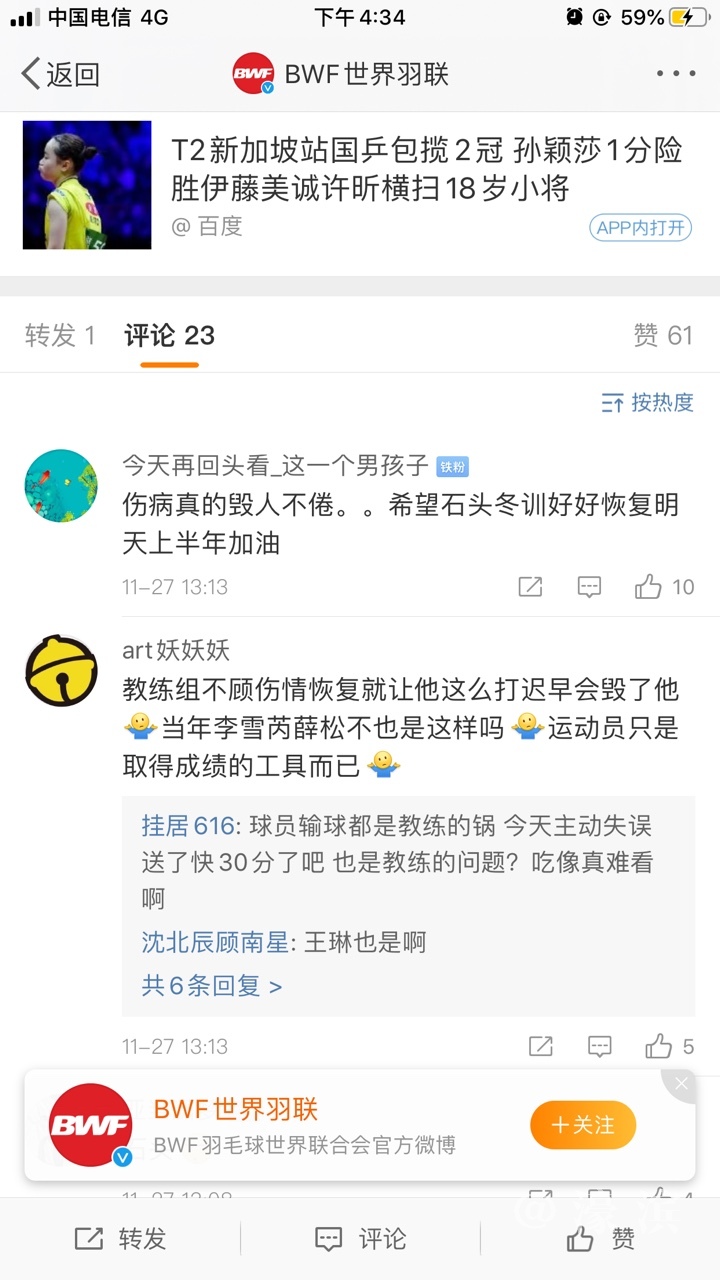
Task: Follow BWF世界羽联 with 十关注
Action: coord(583,1125)
